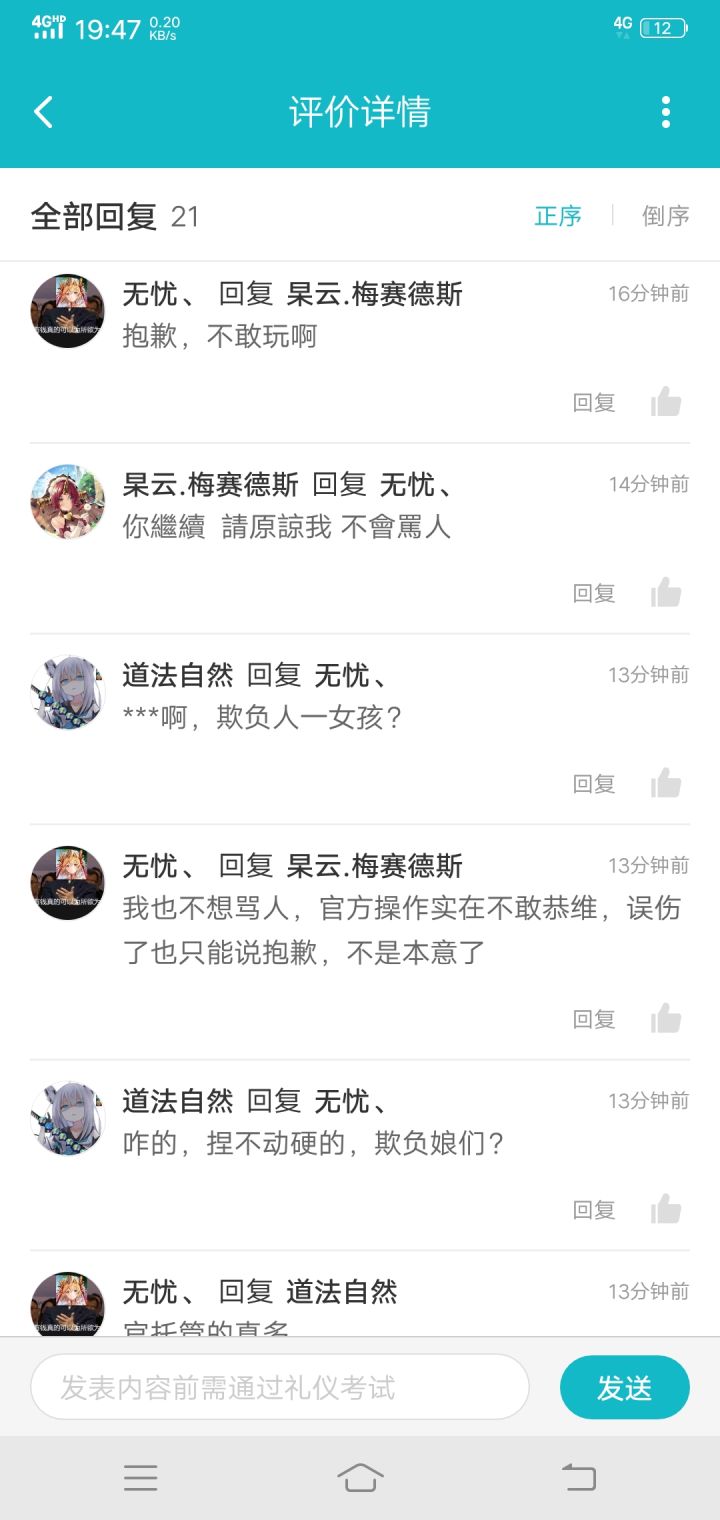Reply to the comment starting "我也不想骂人"
720x1520 pixels.
[594, 1019]
